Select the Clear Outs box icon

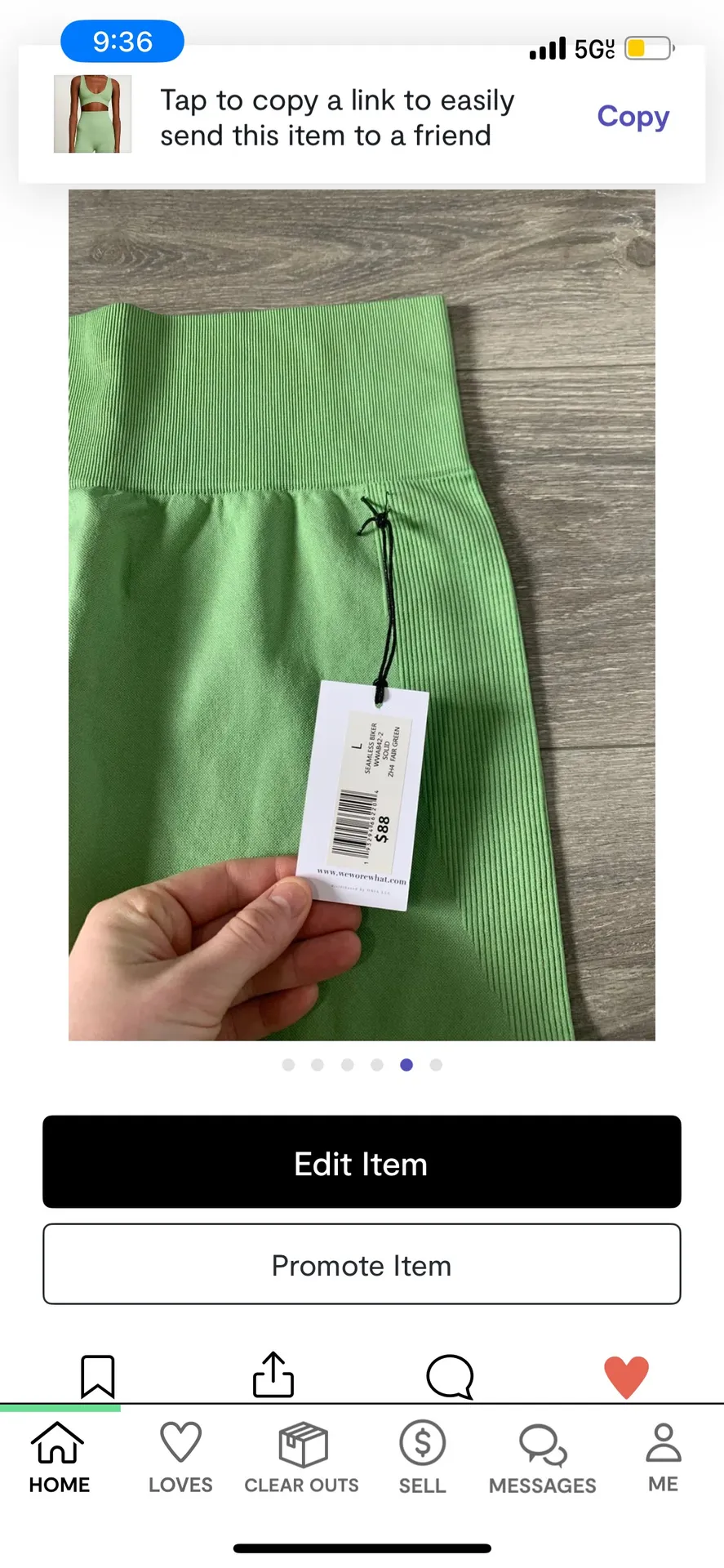pyautogui.click(x=301, y=1445)
